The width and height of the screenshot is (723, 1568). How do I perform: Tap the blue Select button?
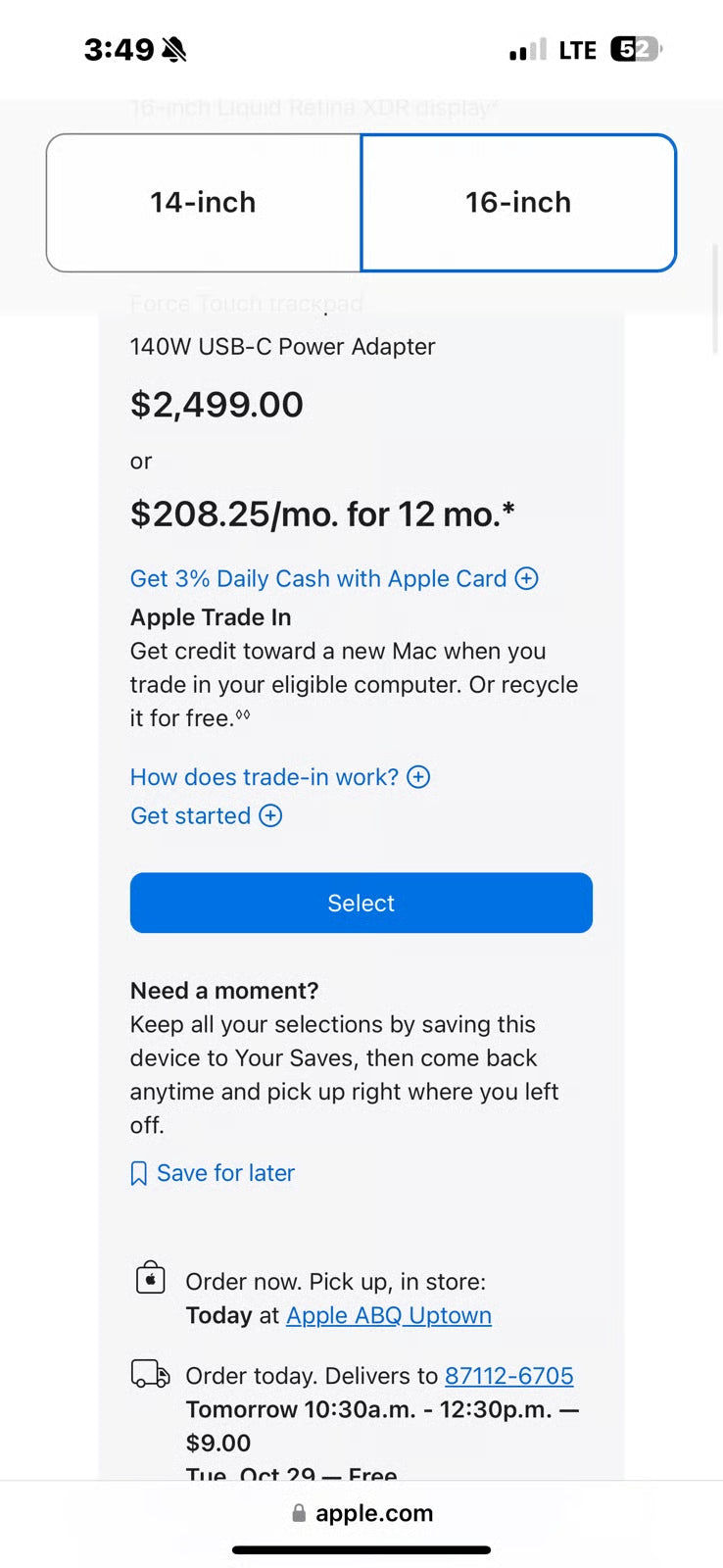[361, 903]
